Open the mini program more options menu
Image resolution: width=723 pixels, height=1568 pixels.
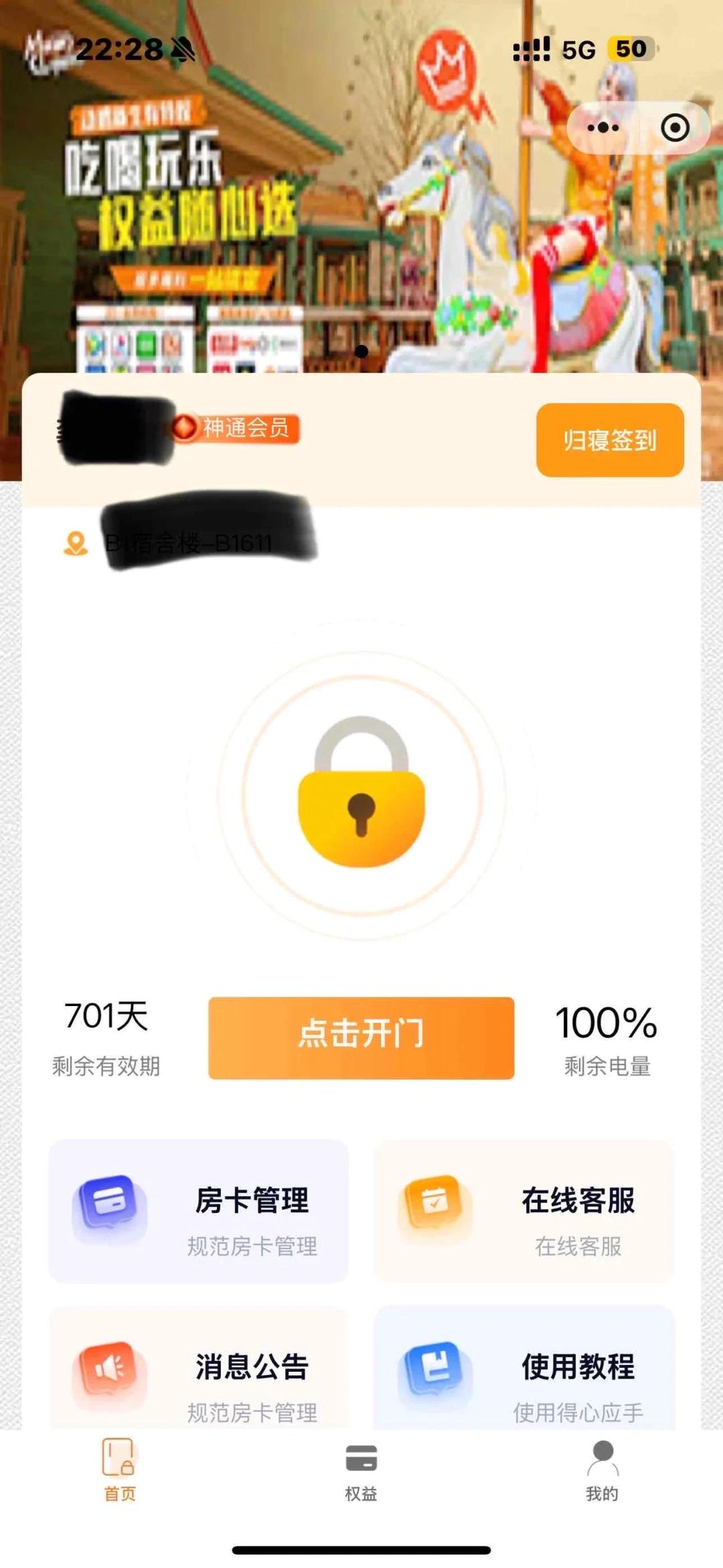pos(603,127)
